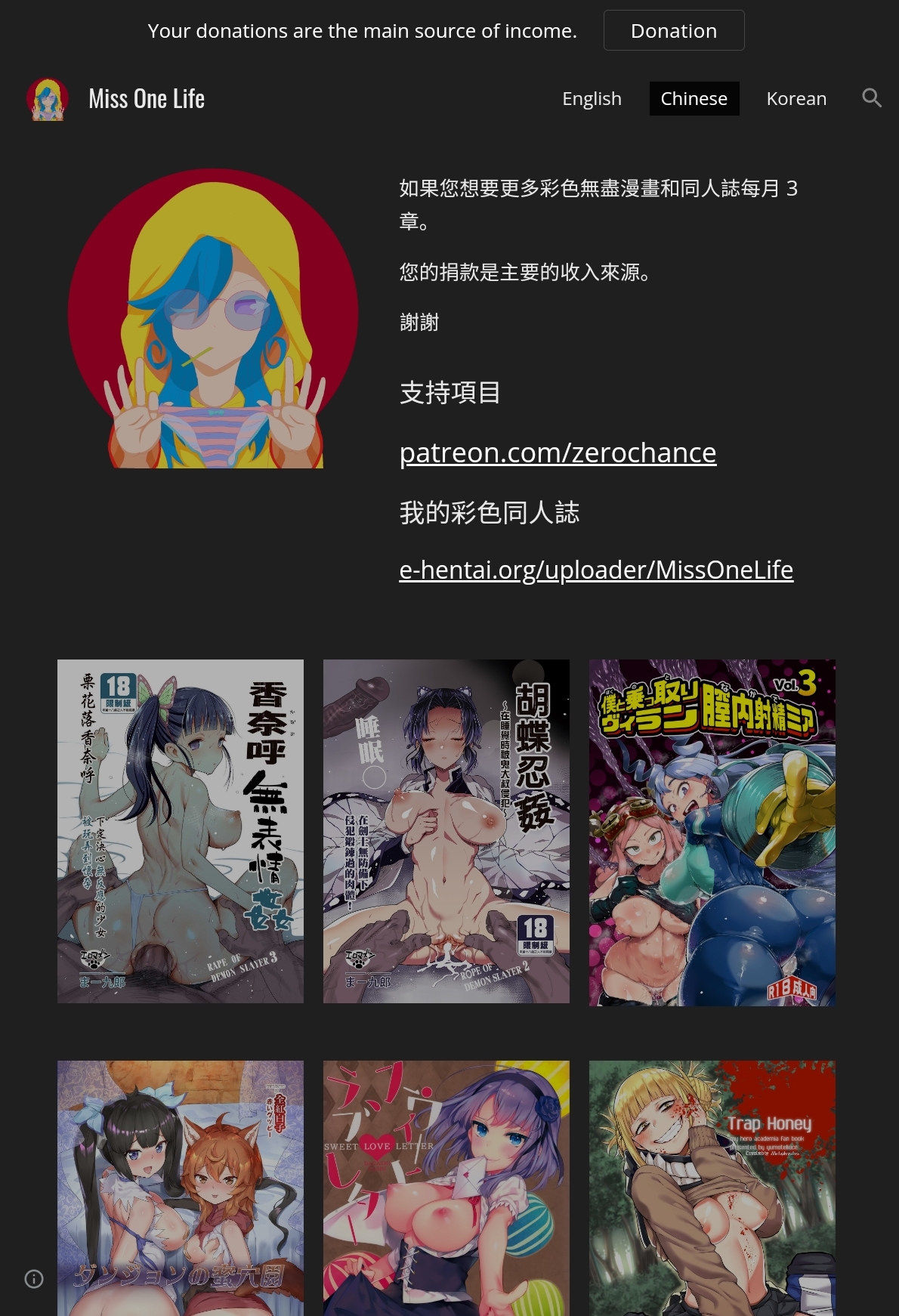Open the Rape of Demon Slayer 3 cover
The height and width of the screenshot is (1316, 899).
click(180, 831)
